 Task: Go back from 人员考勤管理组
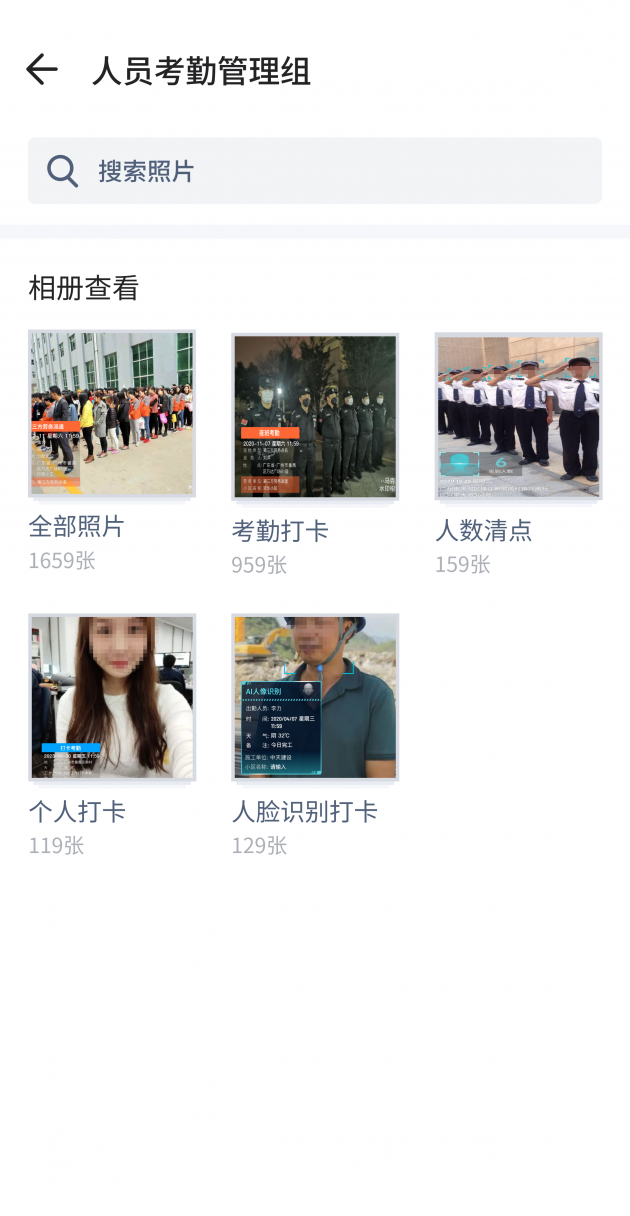point(42,70)
